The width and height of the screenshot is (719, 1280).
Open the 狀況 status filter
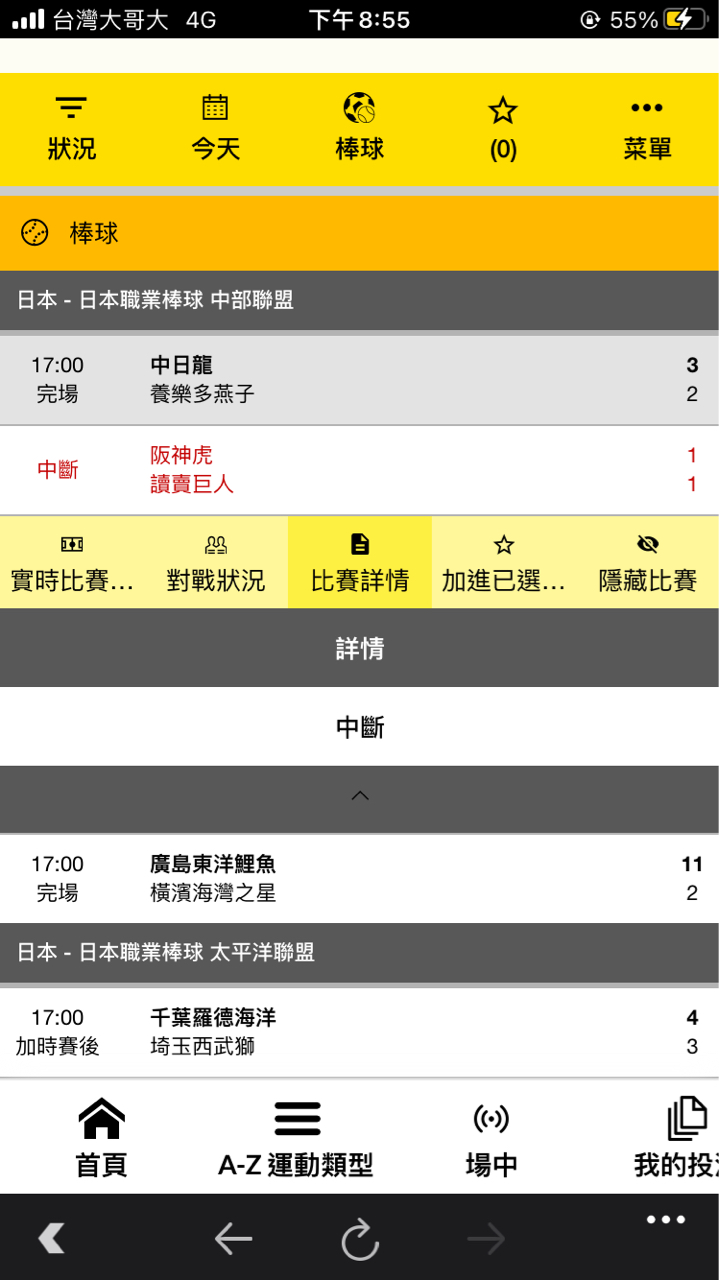click(72, 130)
